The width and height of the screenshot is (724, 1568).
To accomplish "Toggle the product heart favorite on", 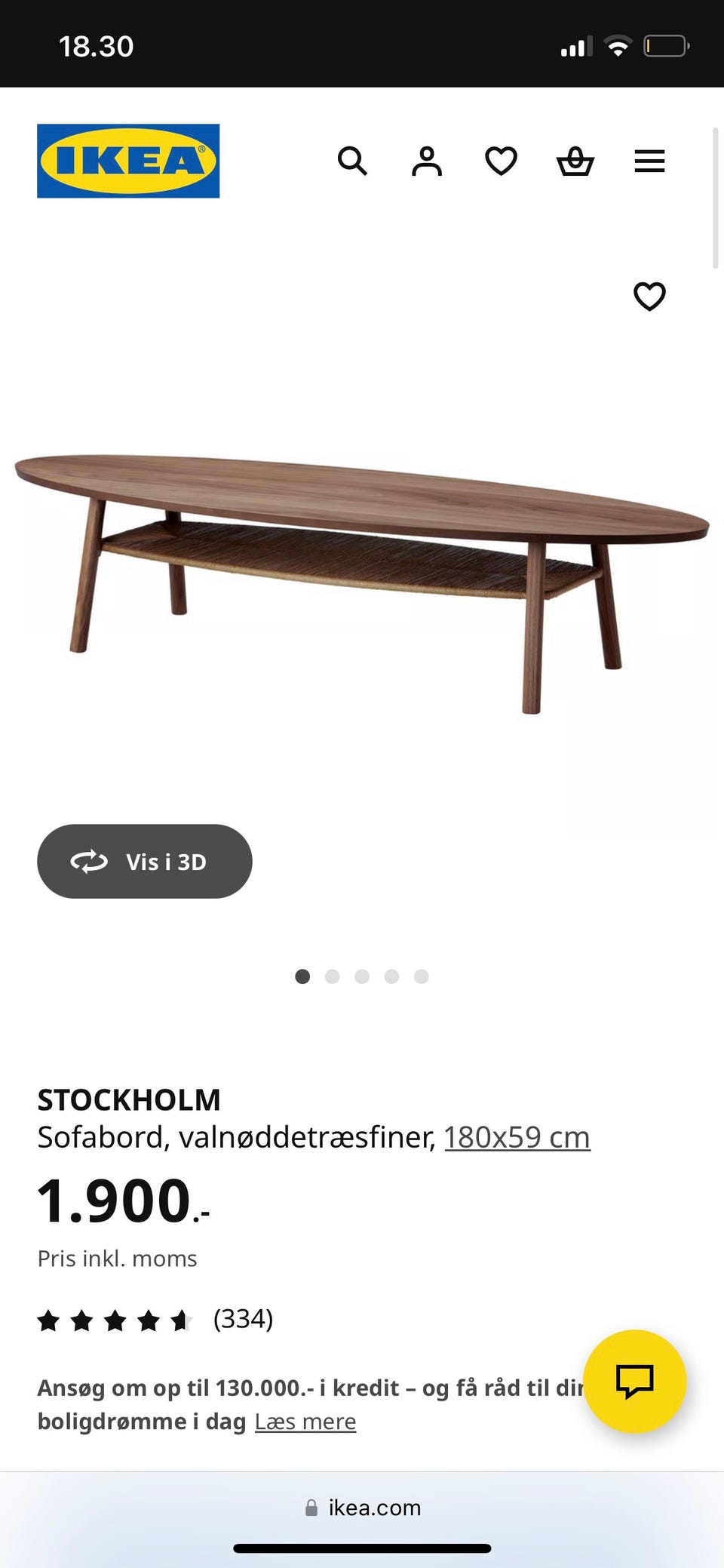I will pyautogui.click(x=649, y=297).
